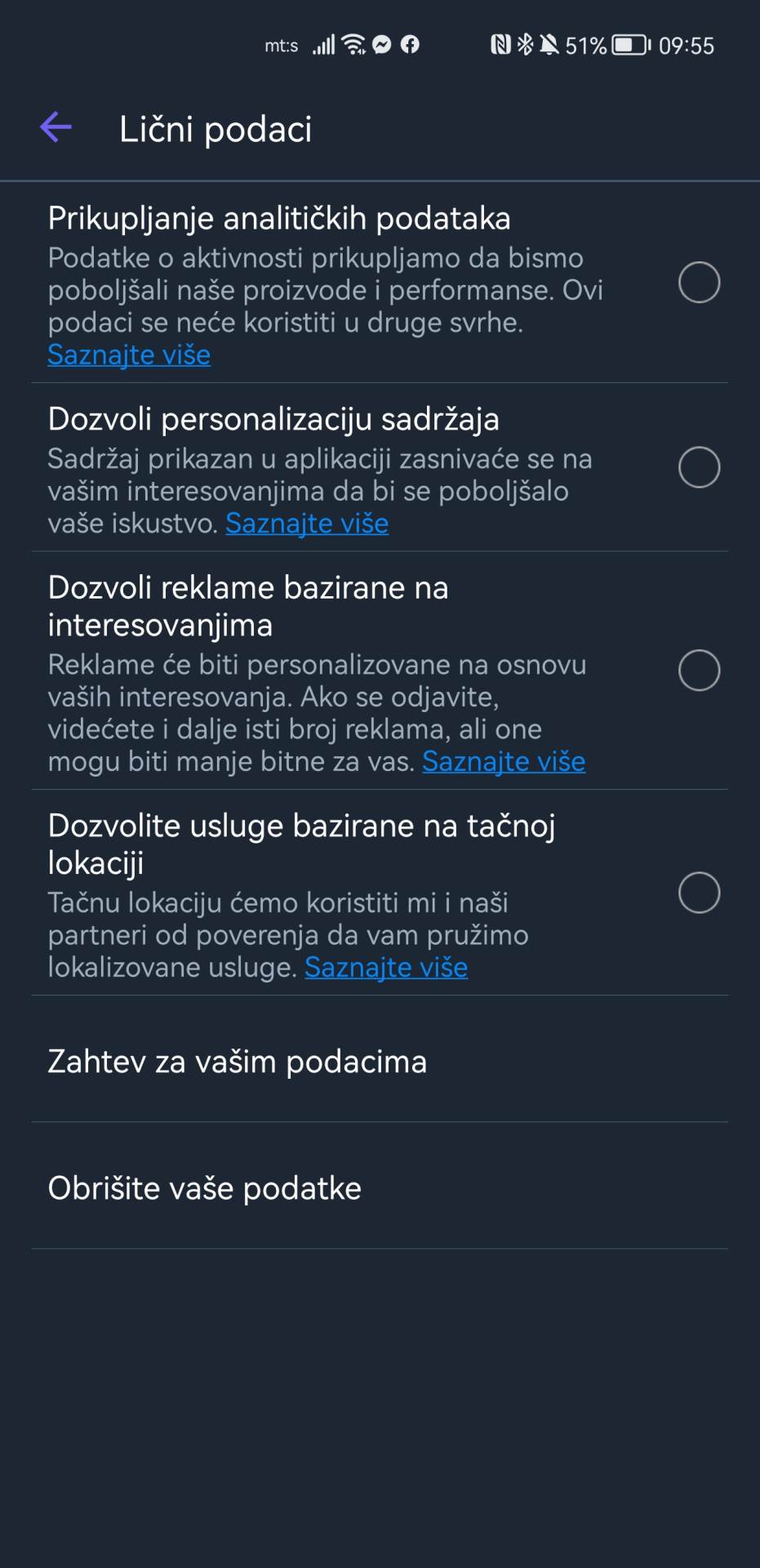Turn on Dozvoli personalizaciju sadržaja
Viewport: 760px width, 1568px height.
point(700,467)
